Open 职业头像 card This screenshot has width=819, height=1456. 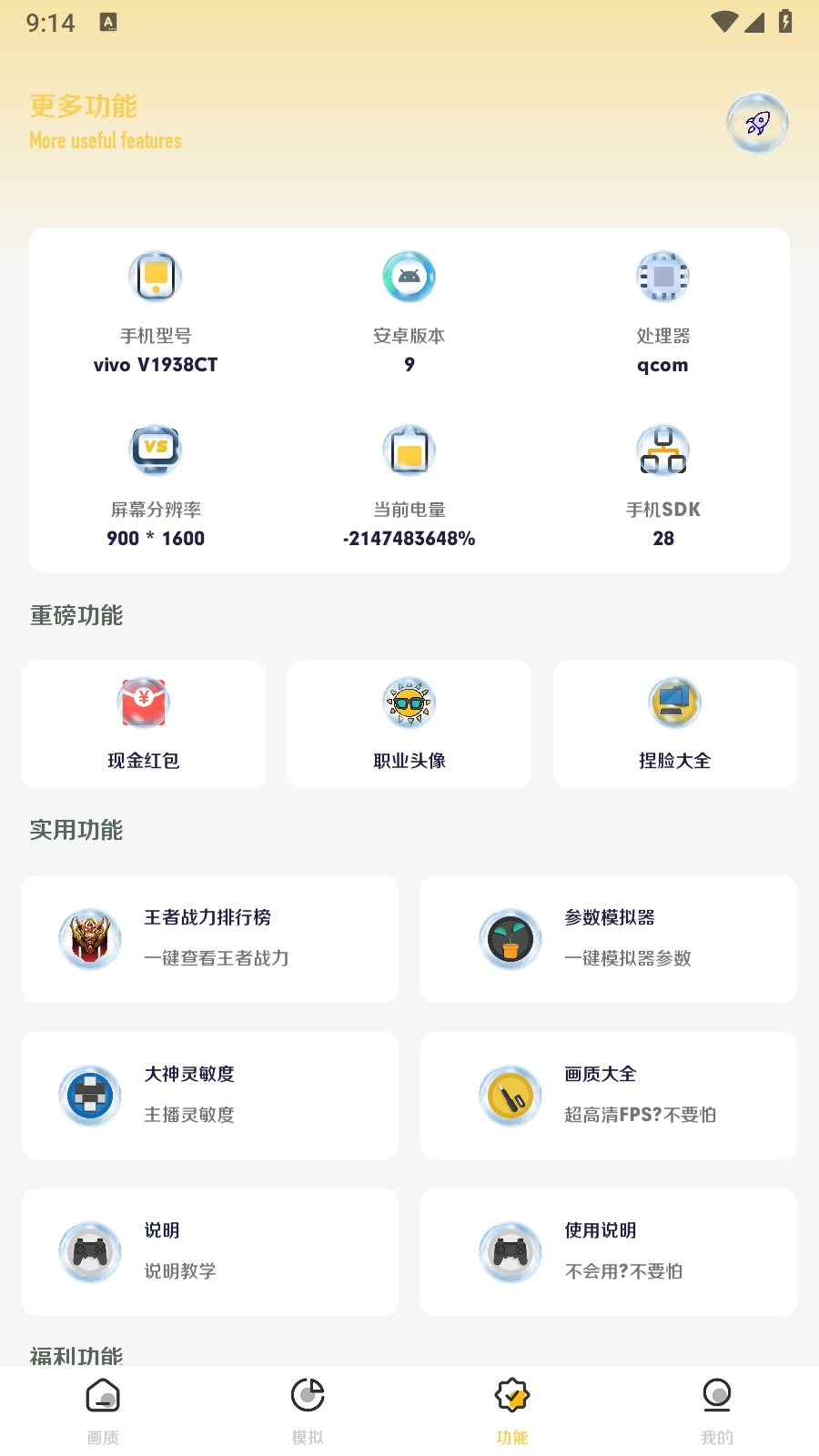(409, 724)
